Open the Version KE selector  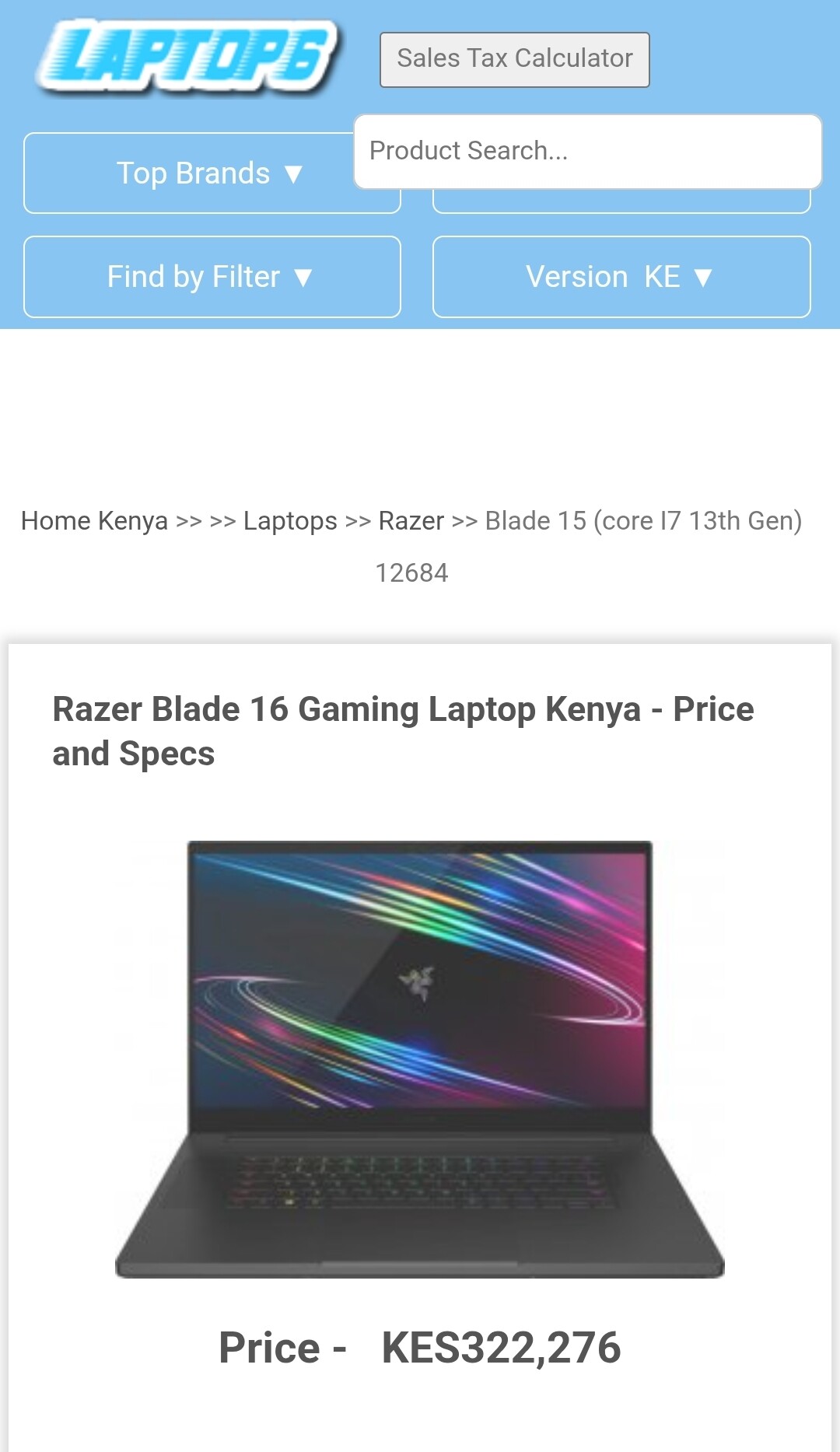(x=621, y=277)
